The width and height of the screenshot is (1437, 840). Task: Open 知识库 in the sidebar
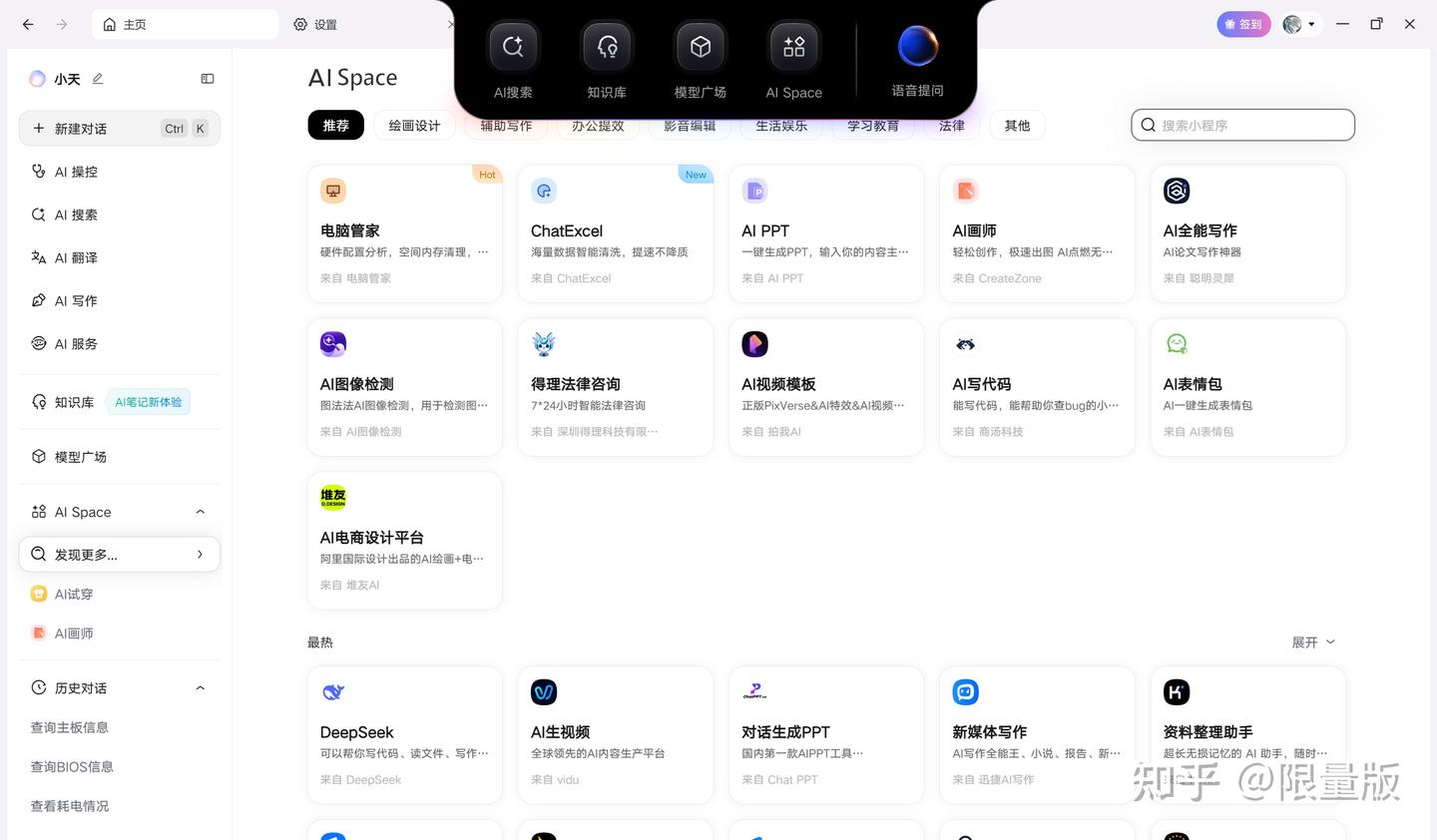coord(73,402)
